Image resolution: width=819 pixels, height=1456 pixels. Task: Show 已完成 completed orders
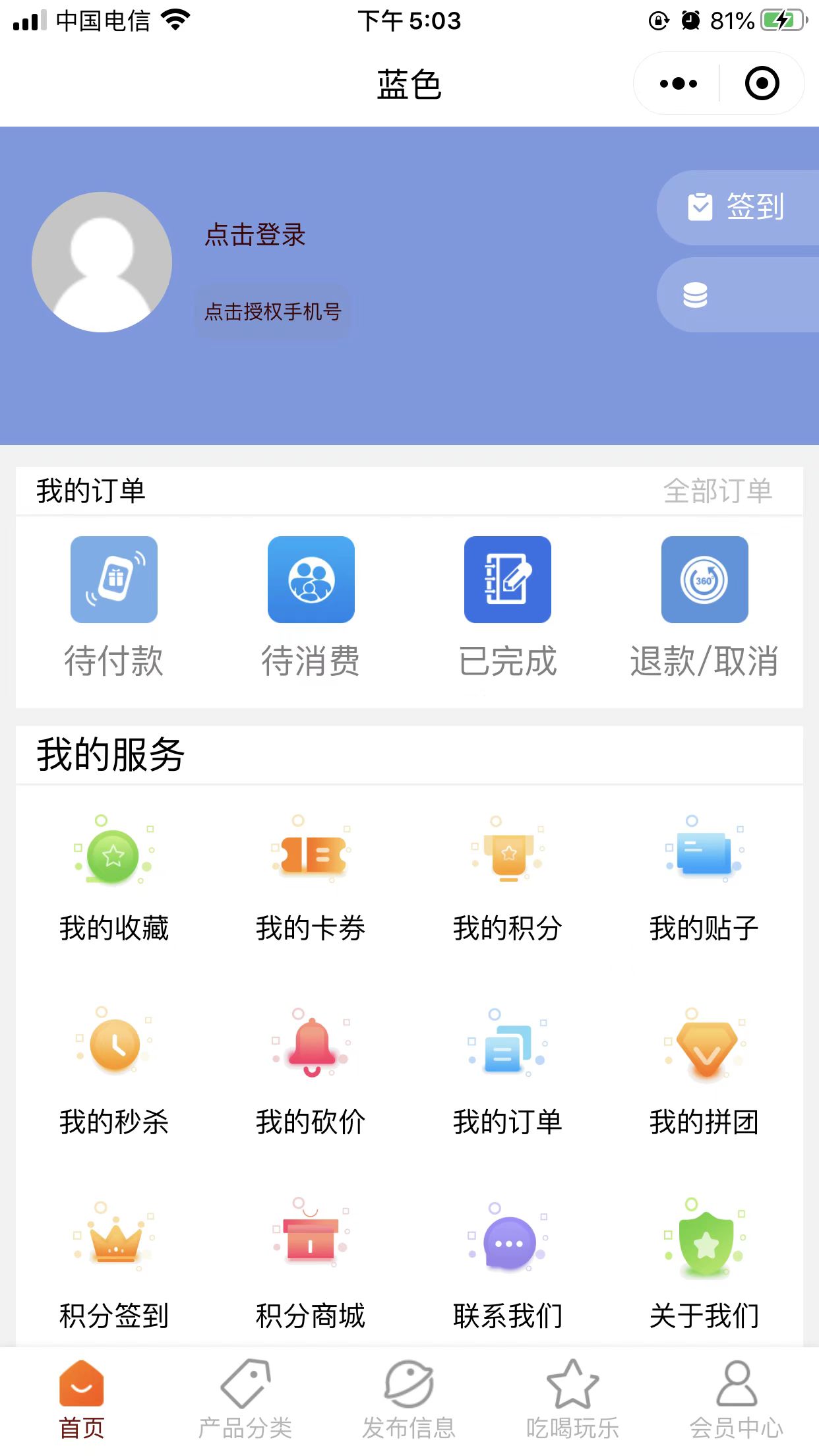tap(508, 607)
